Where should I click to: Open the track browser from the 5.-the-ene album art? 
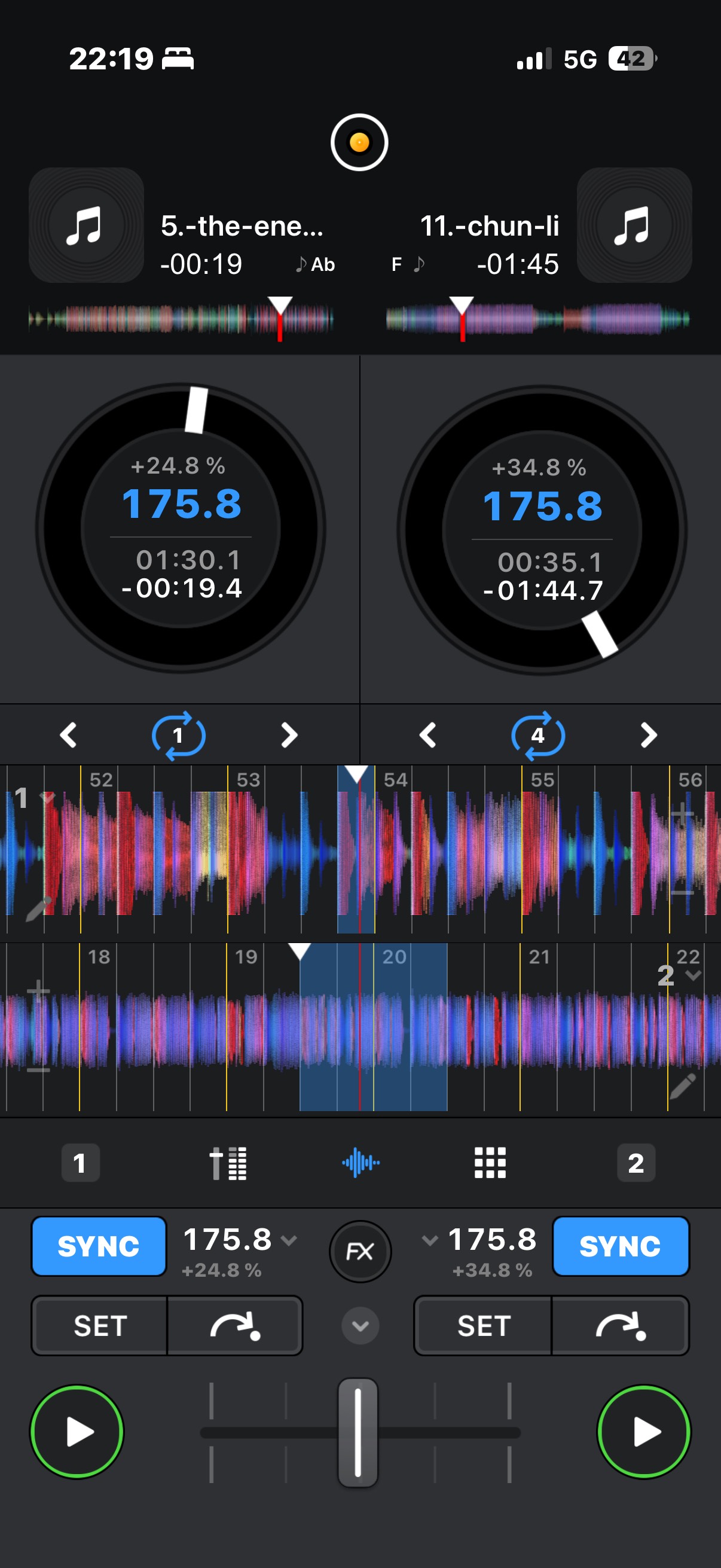(87, 225)
